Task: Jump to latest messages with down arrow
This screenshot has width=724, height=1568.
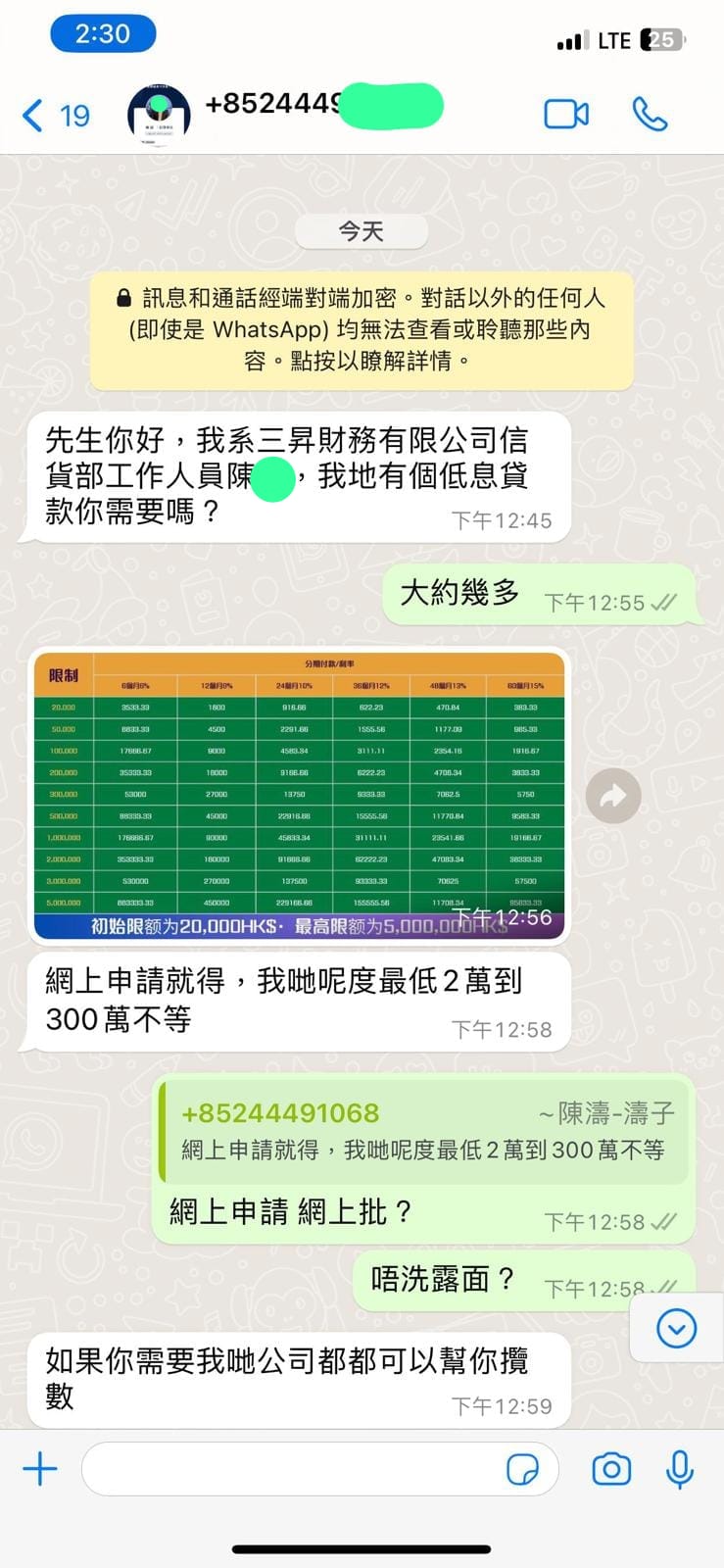Action: (x=676, y=1329)
